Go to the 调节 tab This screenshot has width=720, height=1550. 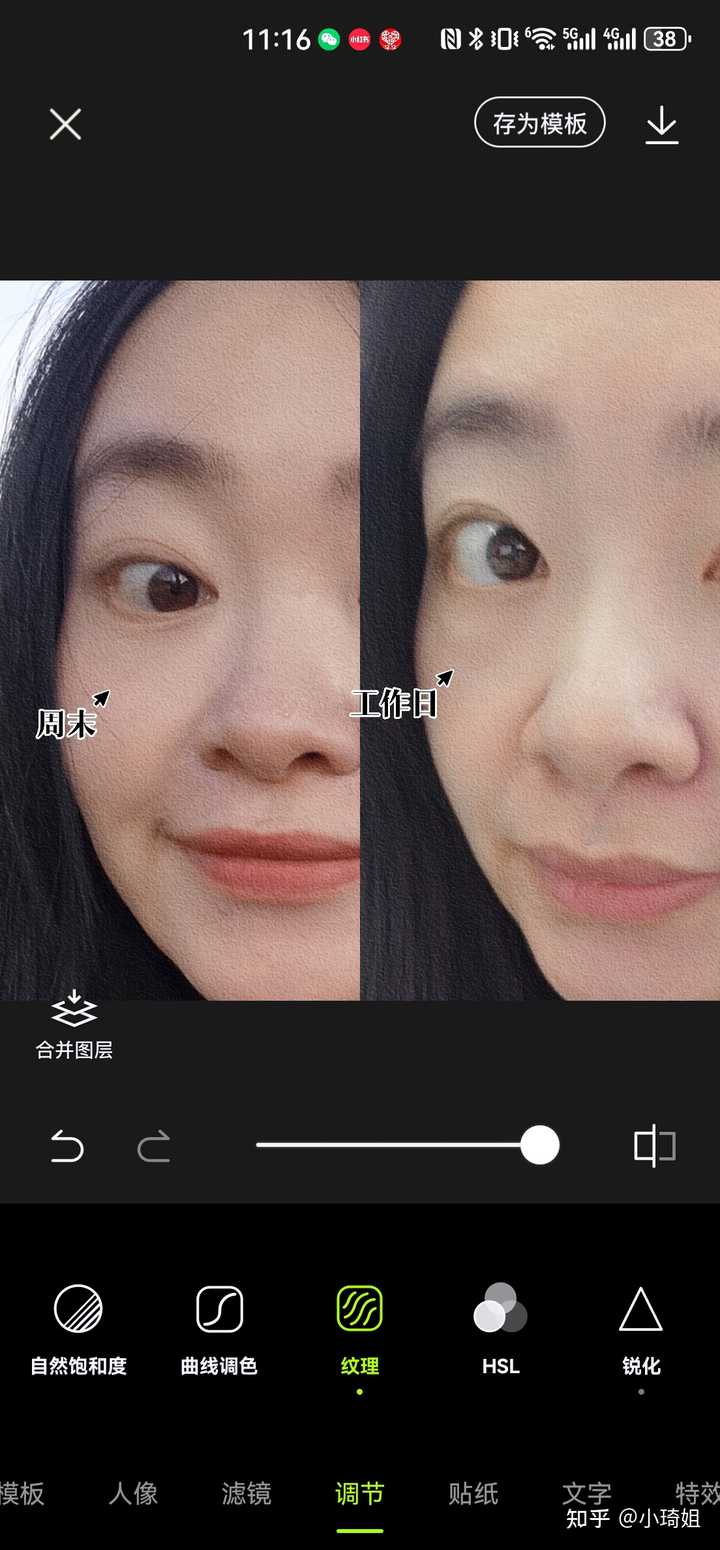[x=359, y=1493]
